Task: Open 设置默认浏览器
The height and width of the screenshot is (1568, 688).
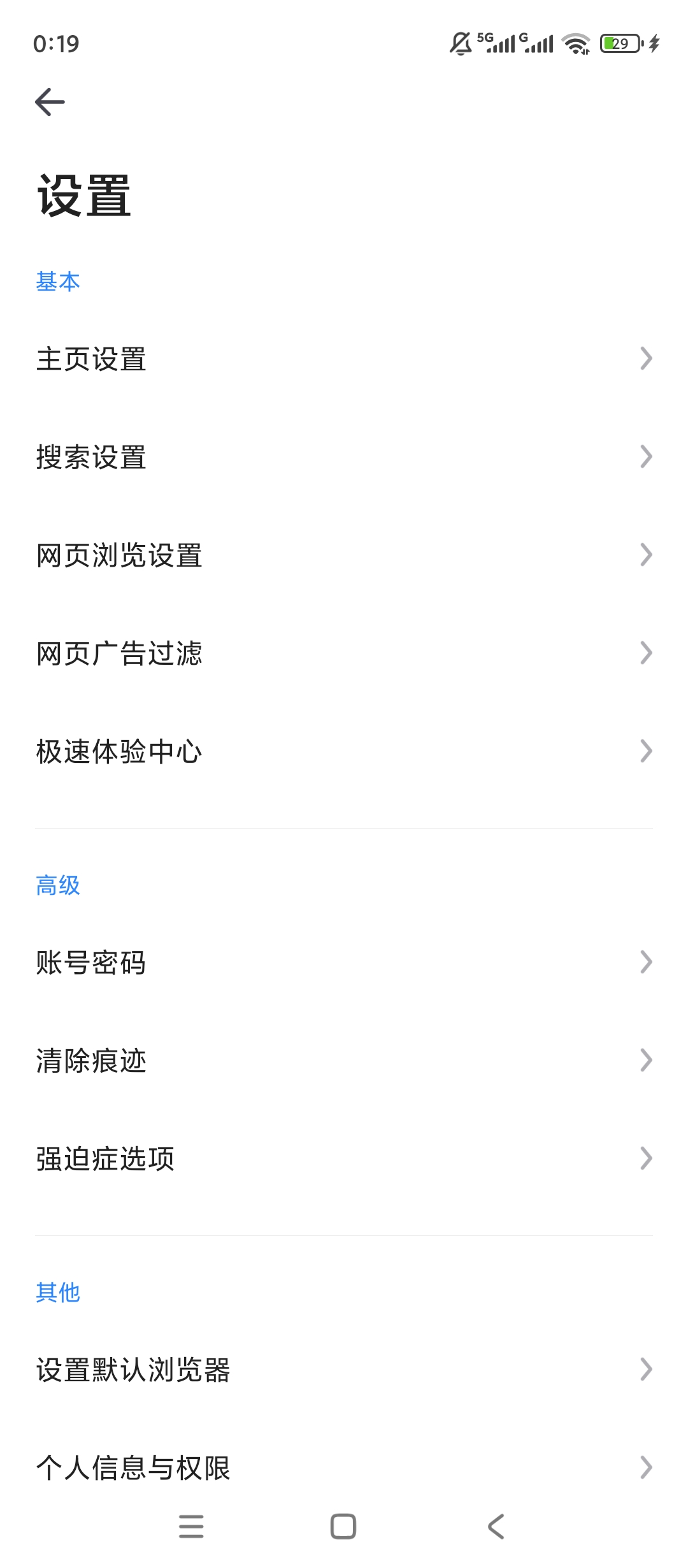Action: pyautogui.click(x=344, y=1370)
